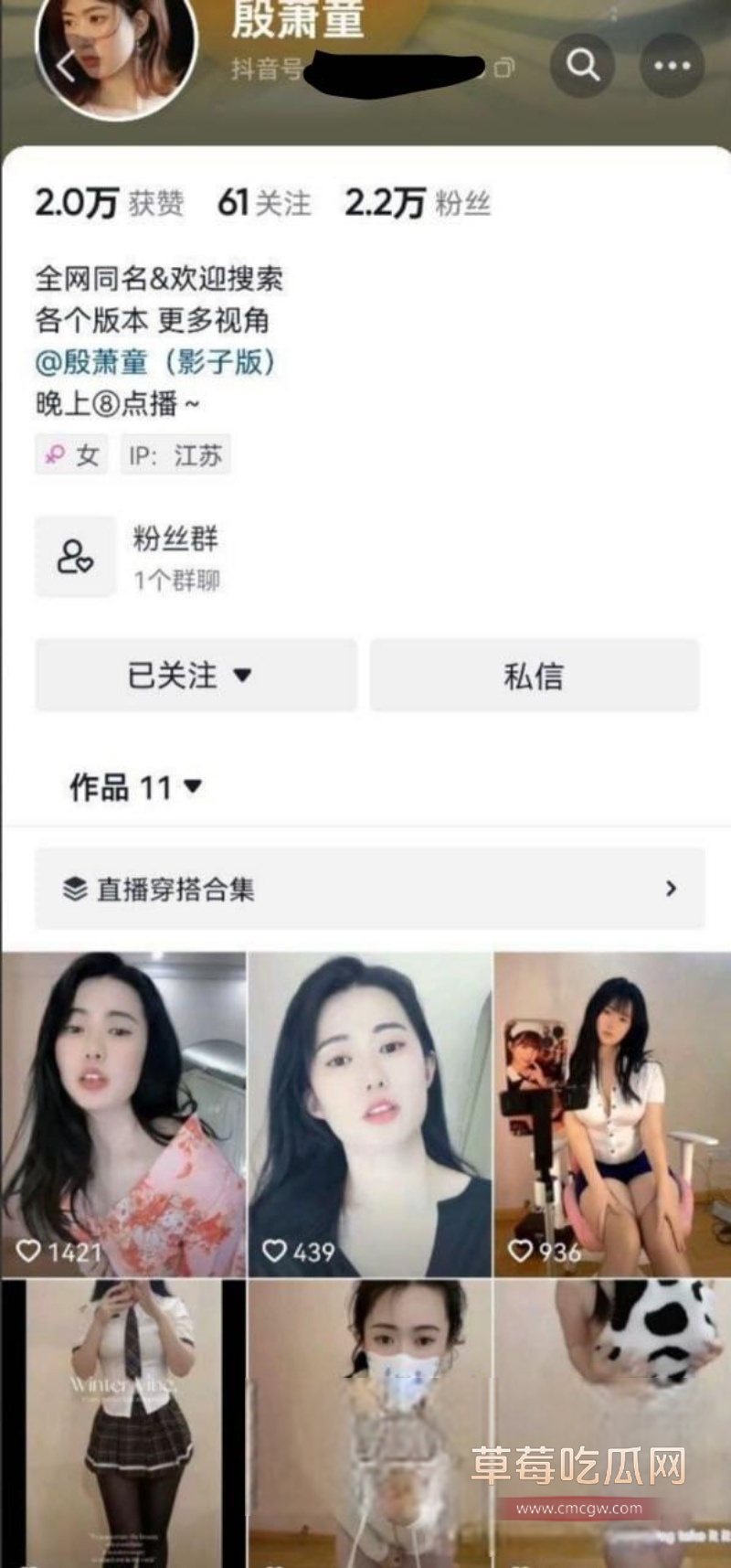The image size is (731, 1568).
Task: Open the video with 439 likes
Action: coord(369,1114)
